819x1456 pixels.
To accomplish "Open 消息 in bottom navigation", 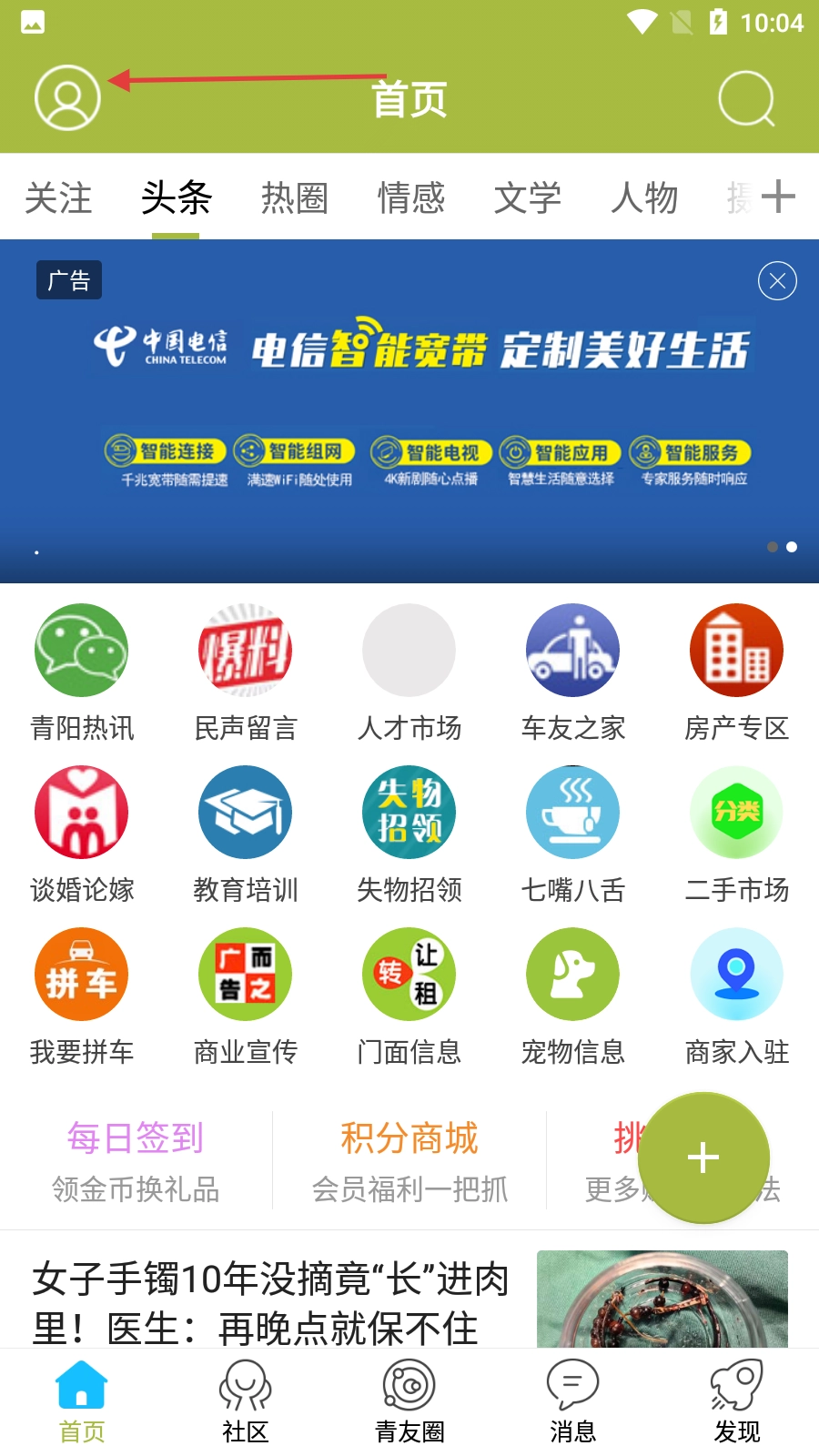I will coord(573,1401).
